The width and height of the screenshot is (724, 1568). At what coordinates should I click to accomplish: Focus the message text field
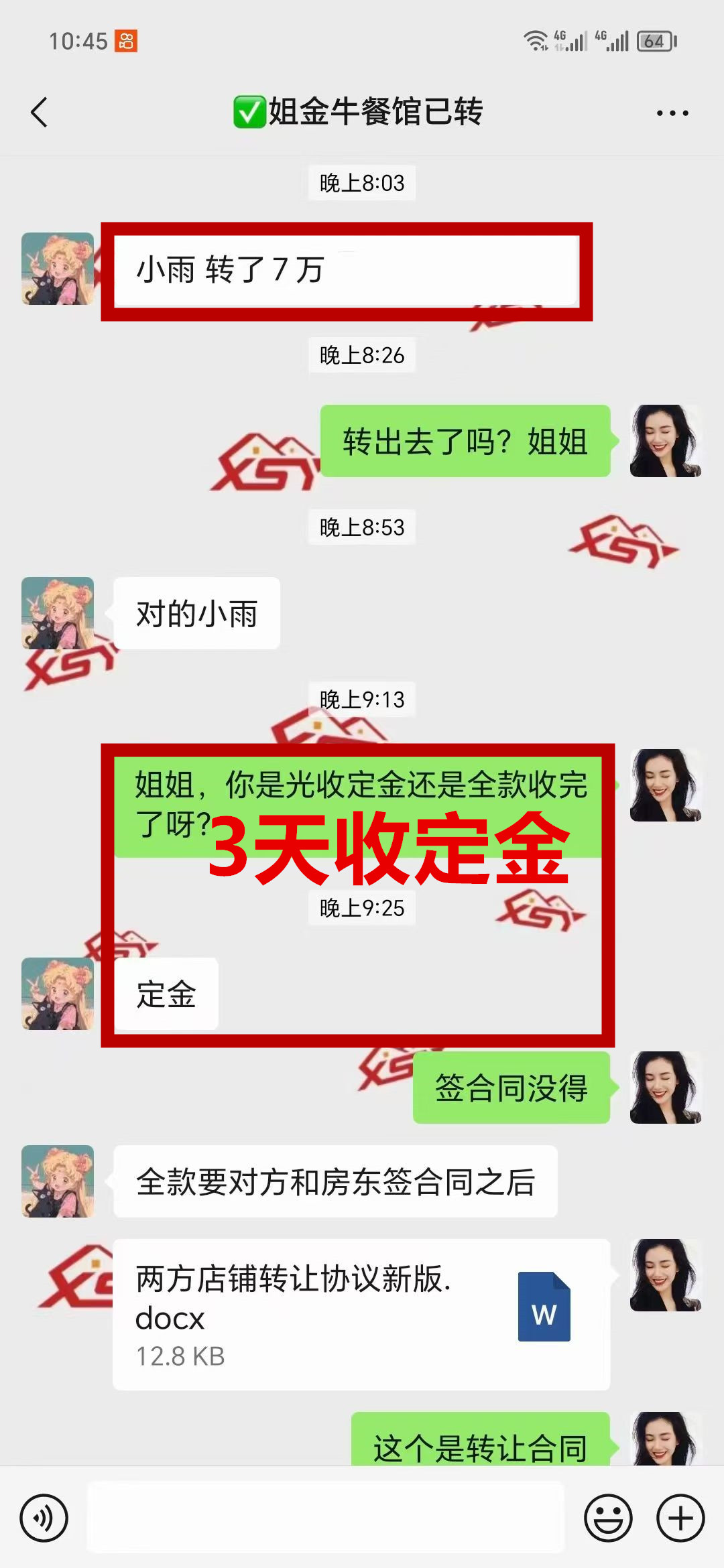326,1518
